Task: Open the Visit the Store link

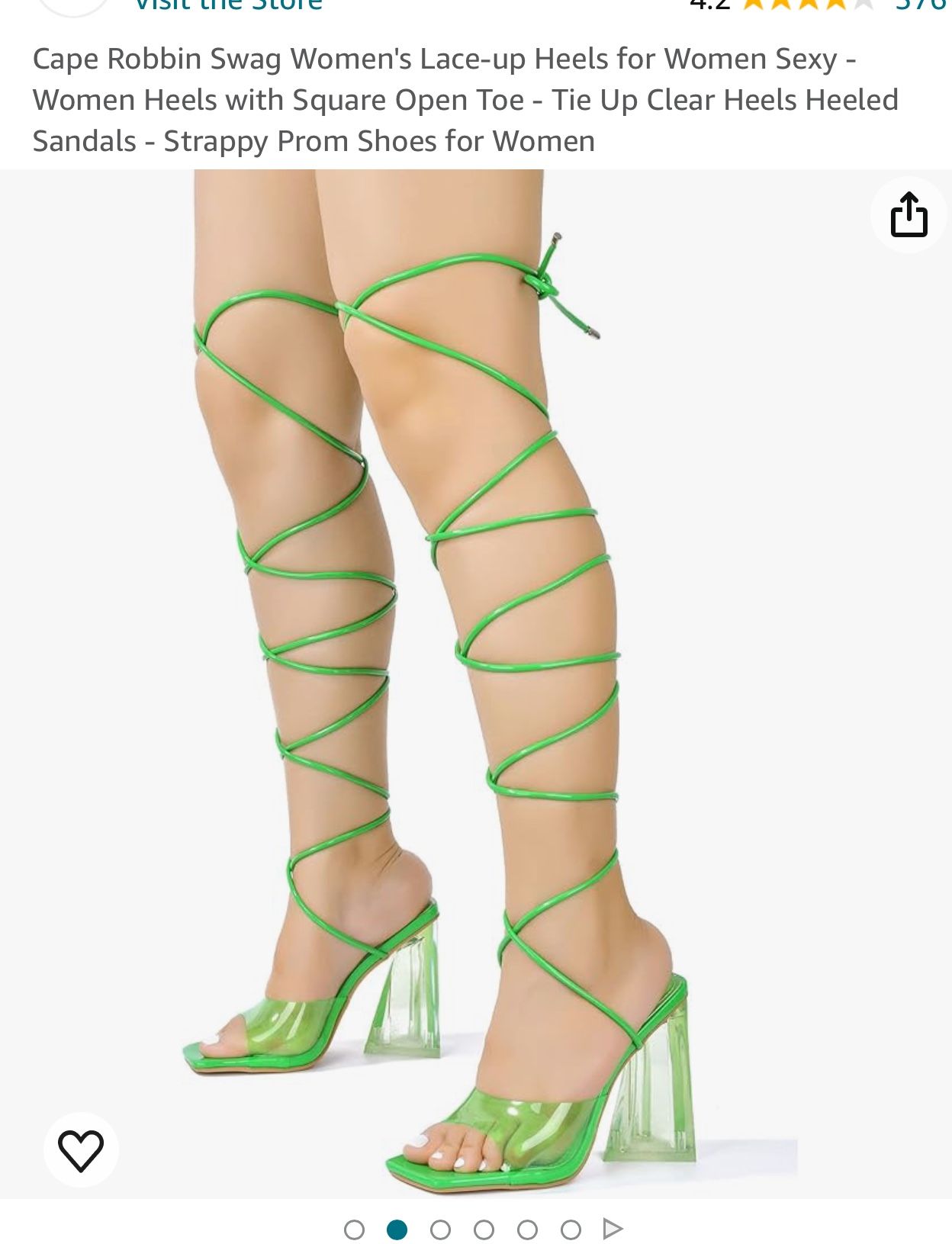Action: click(x=229, y=5)
